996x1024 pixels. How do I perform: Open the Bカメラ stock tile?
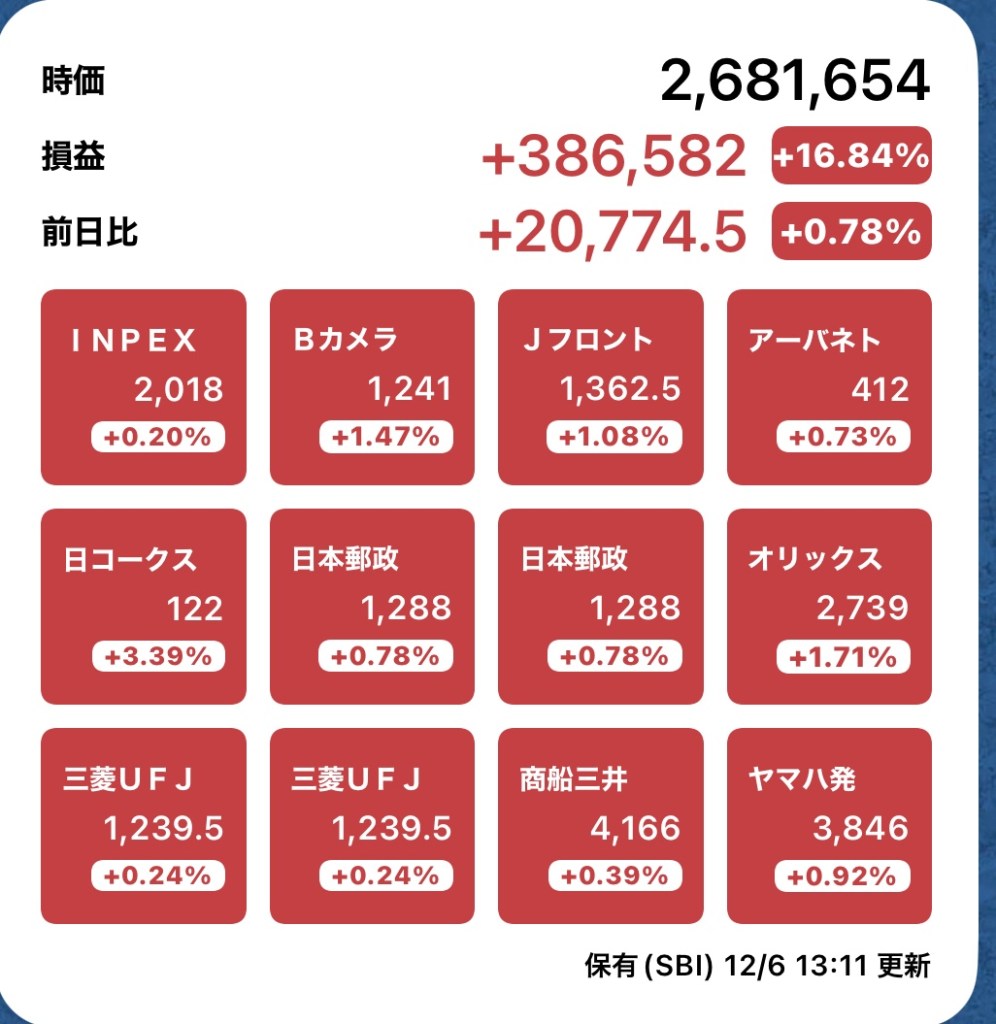(372, 387)
